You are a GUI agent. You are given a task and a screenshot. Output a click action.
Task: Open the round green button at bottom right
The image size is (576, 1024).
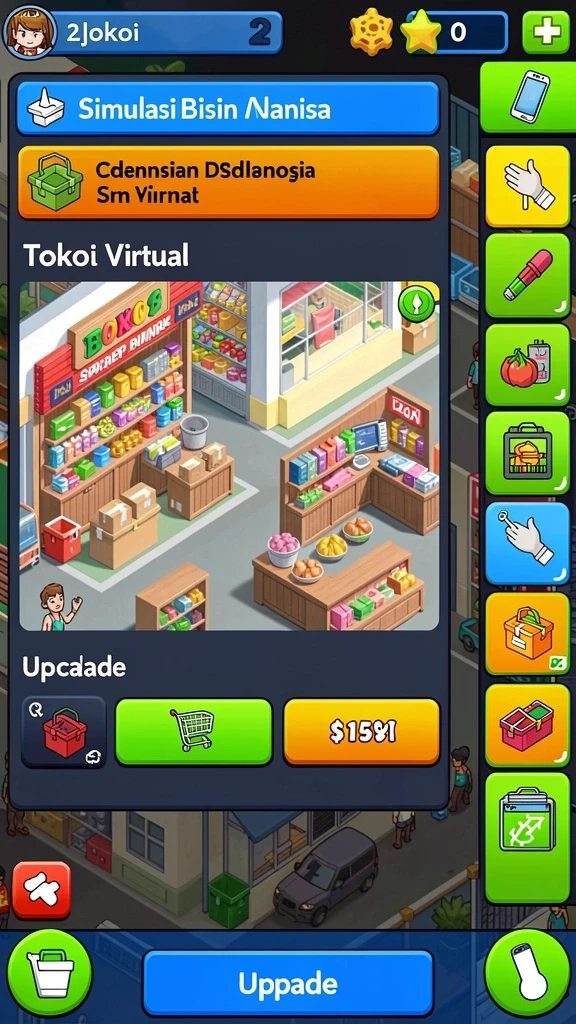pos(528,973)
